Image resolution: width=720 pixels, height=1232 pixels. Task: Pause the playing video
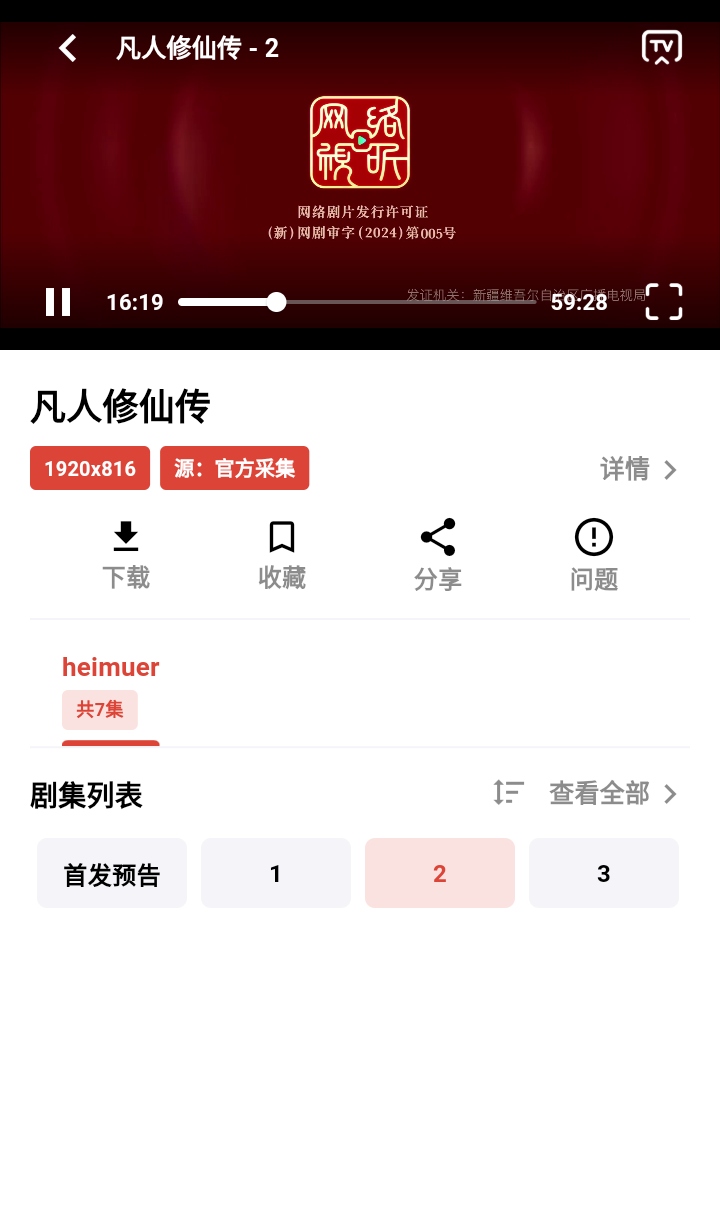tap(58, 302)
